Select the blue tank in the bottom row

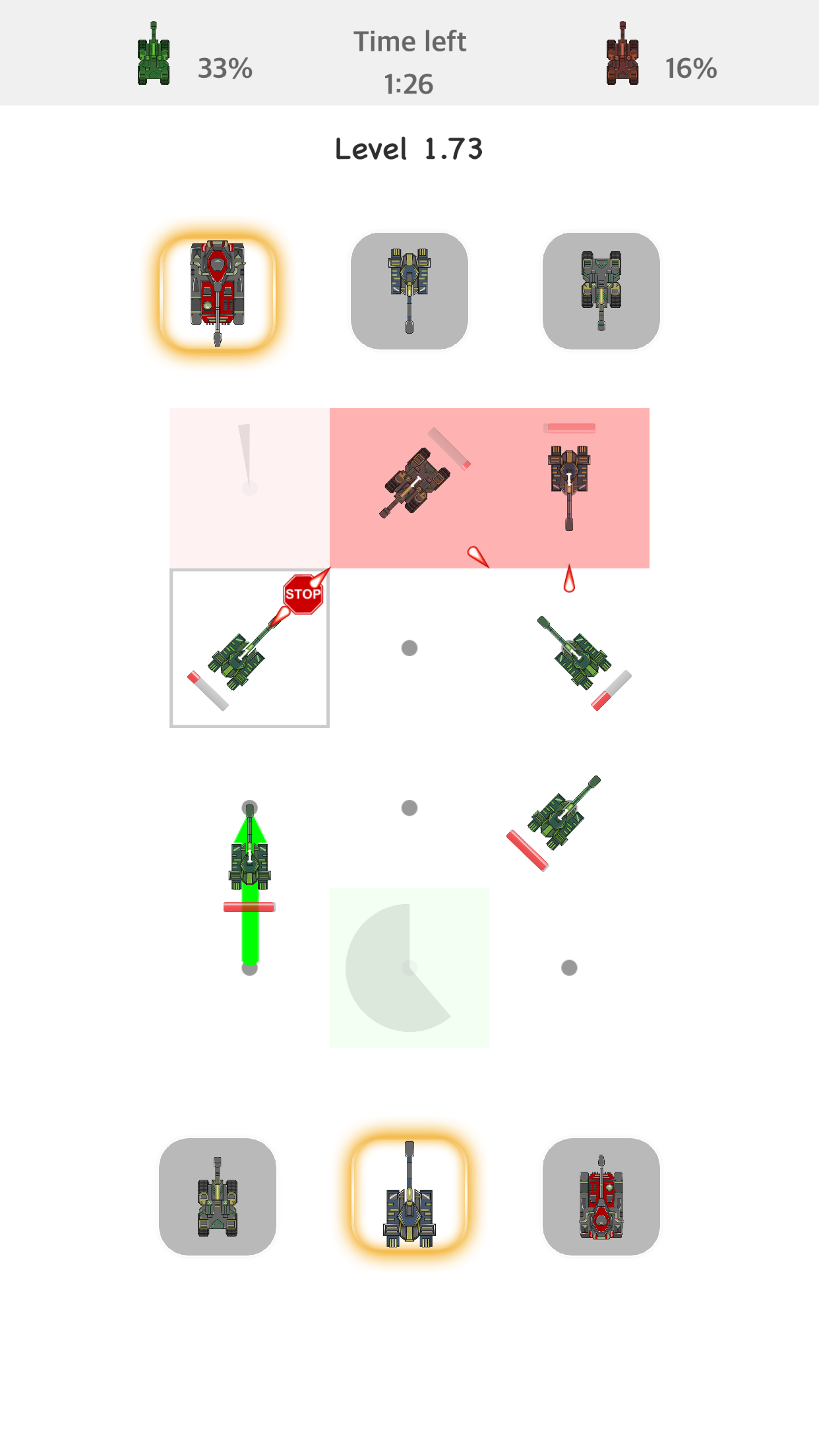coord(409,1196)
